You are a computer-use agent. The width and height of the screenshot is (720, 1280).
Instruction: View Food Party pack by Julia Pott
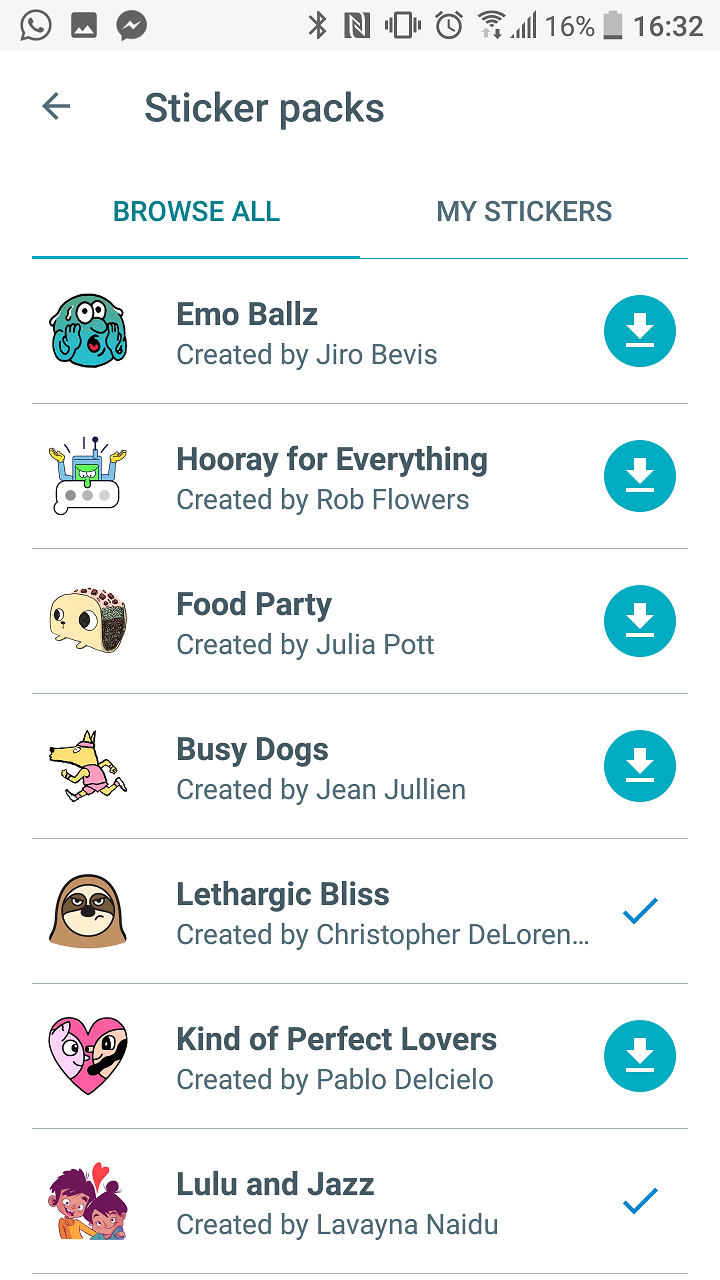pyautogui.click(x=304, y=623)
